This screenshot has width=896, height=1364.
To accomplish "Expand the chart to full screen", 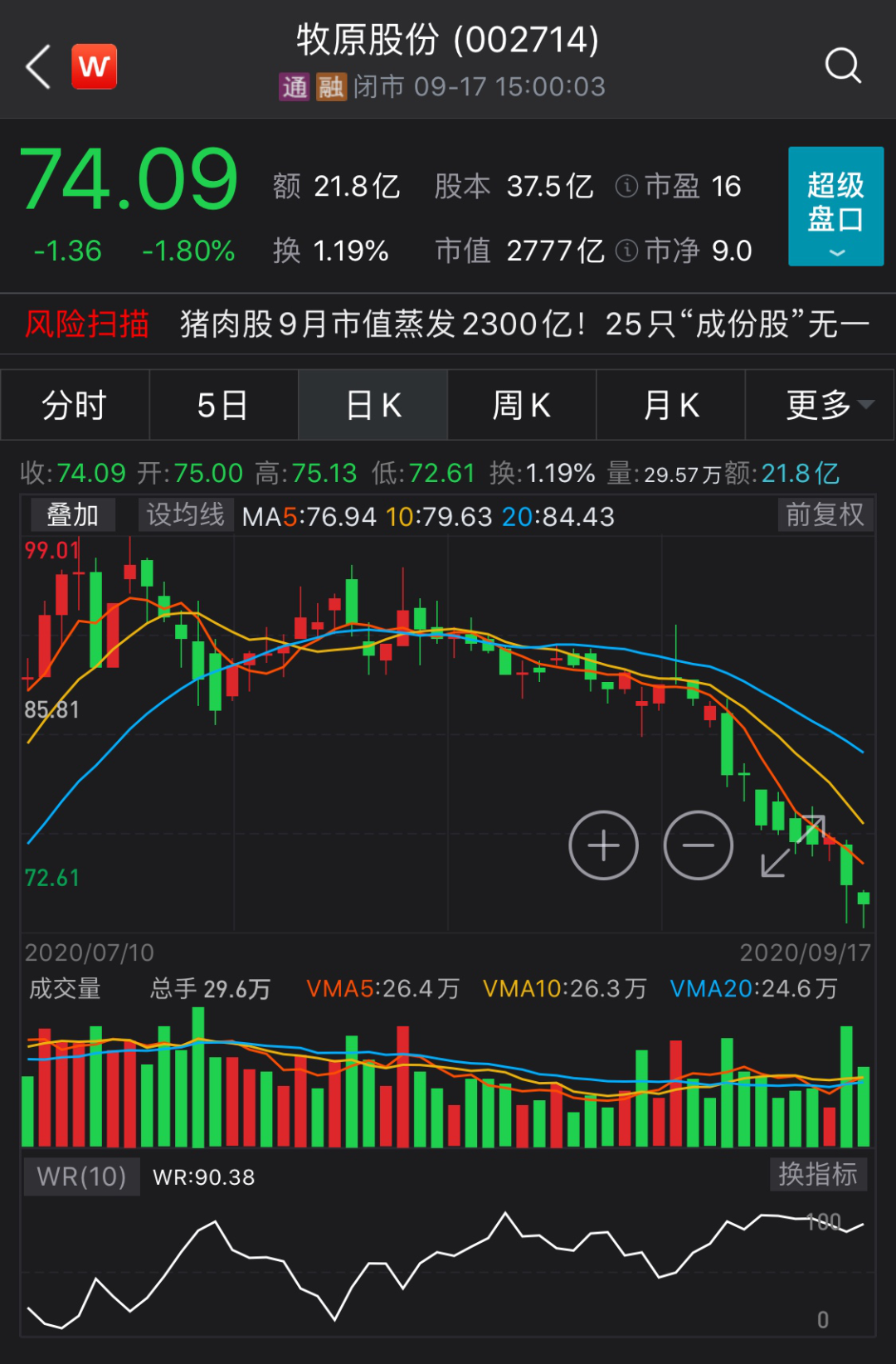I will [792, 845].
